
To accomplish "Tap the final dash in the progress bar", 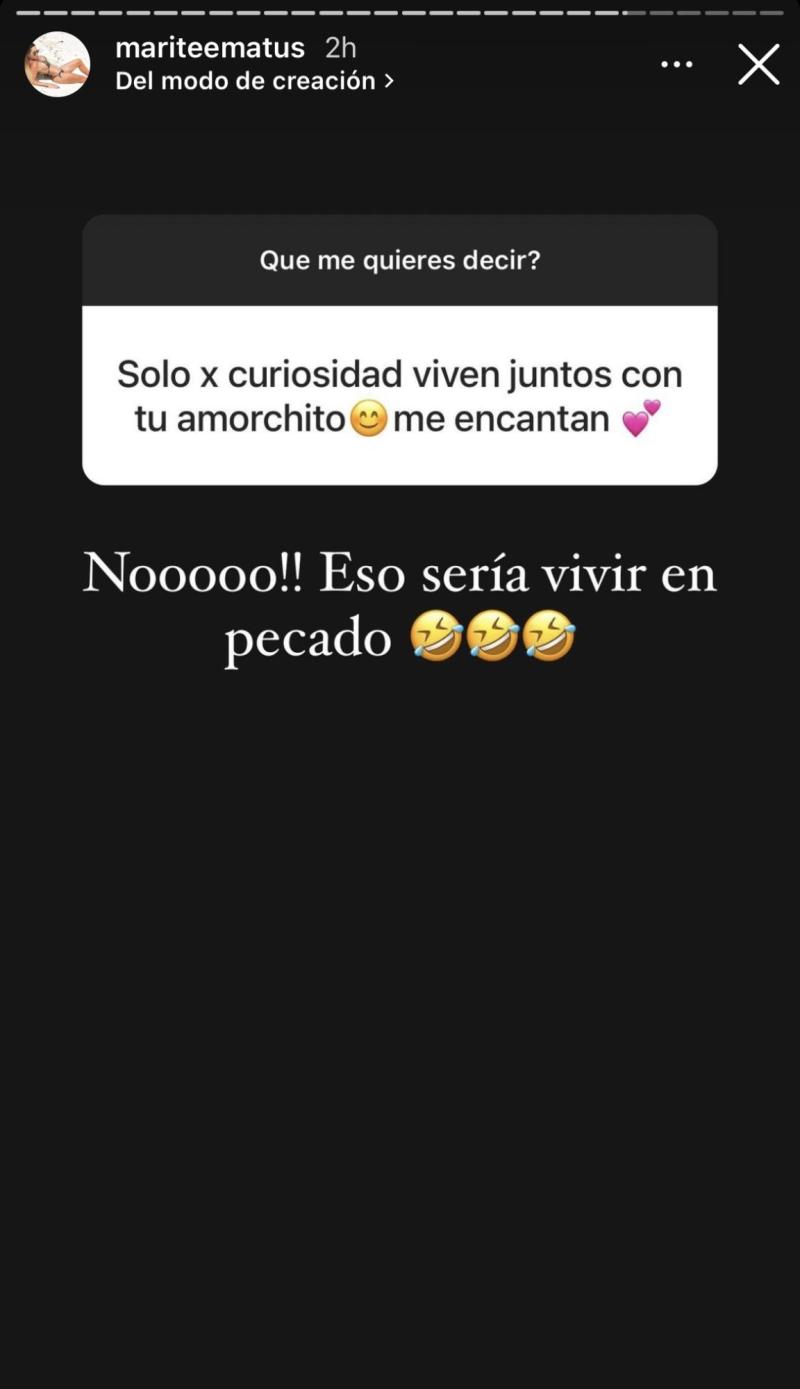I will click(x=773, y=14).
